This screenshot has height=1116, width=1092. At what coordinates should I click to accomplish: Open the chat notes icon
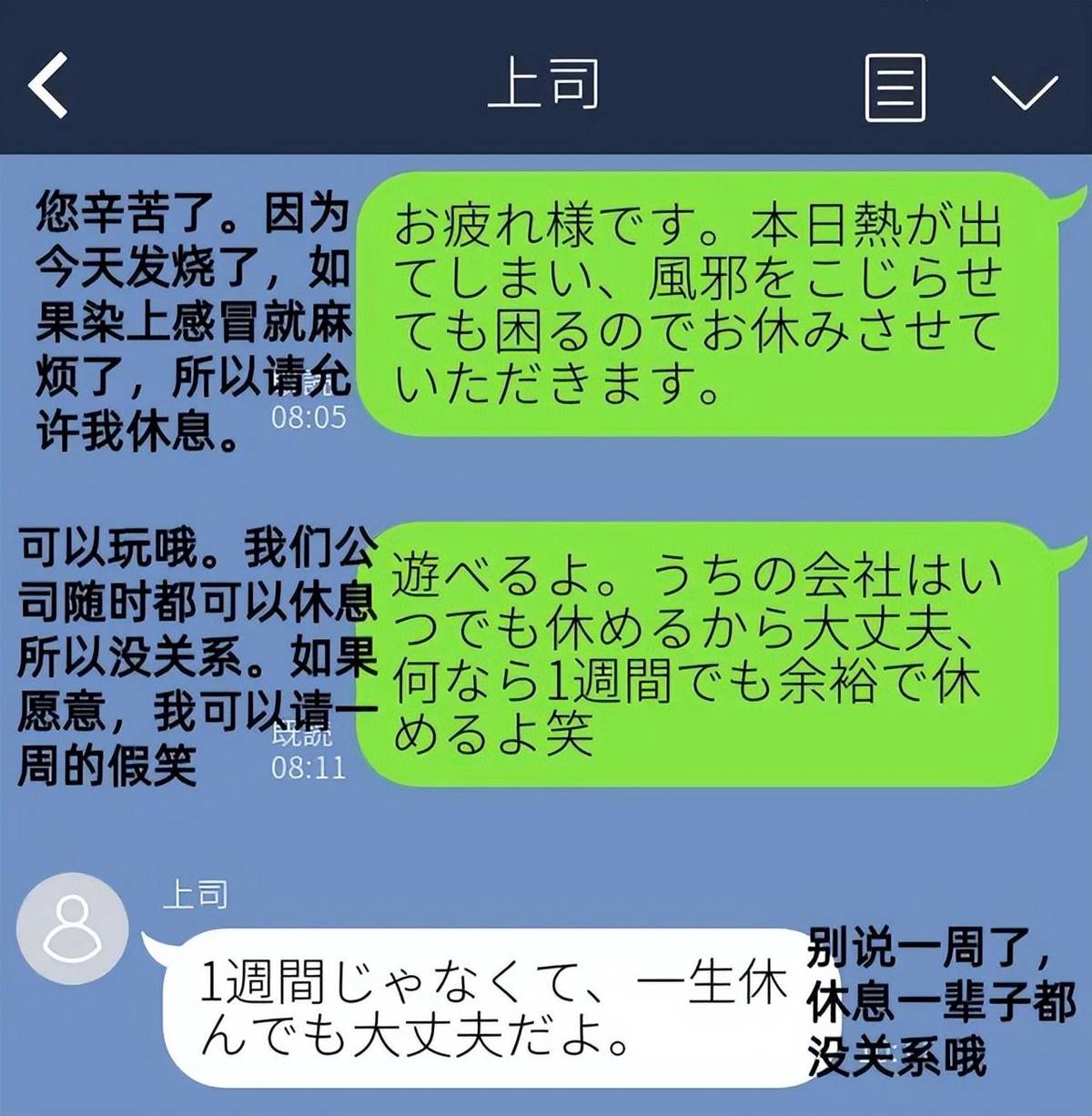pos(894,87)
